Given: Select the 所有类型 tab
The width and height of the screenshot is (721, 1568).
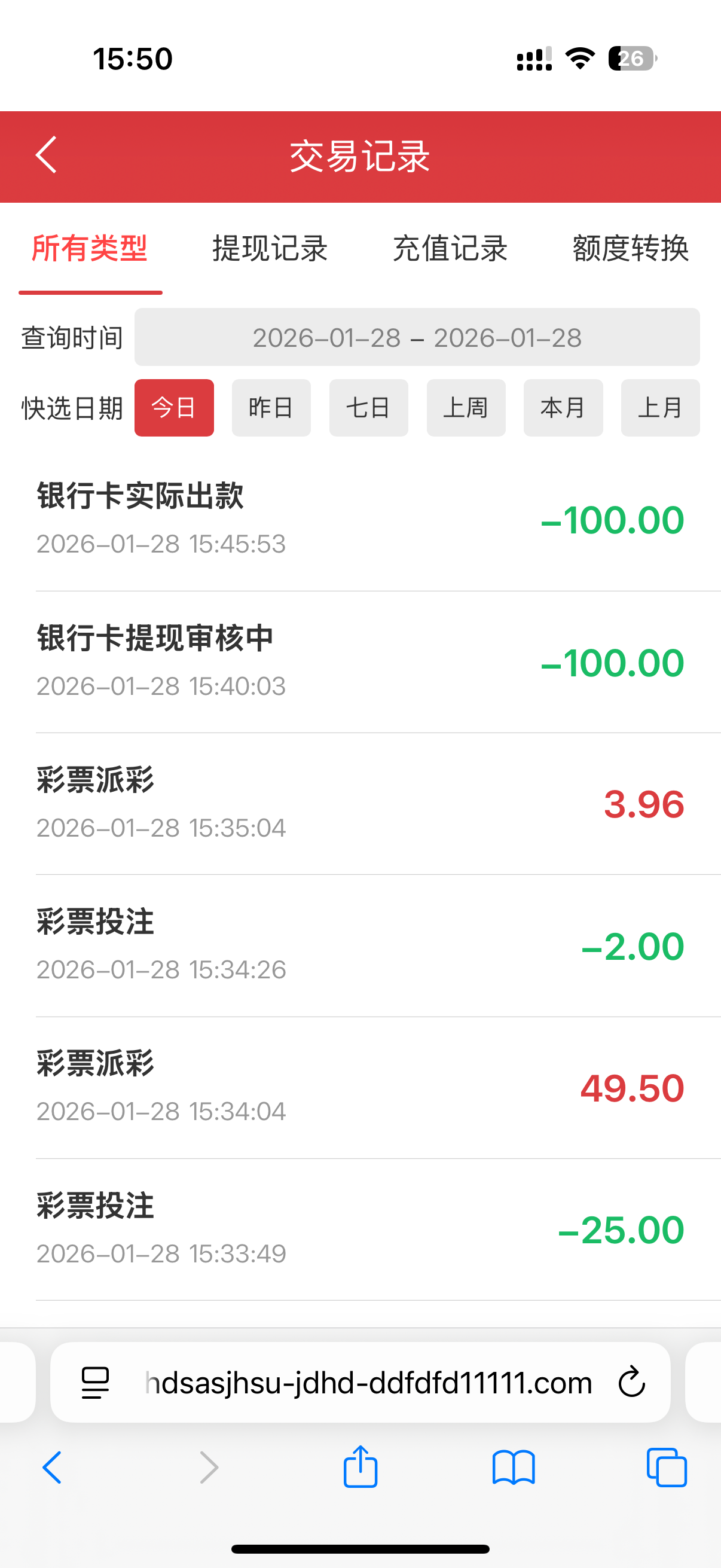Looking at the screenshot, I should pos(90,248).
